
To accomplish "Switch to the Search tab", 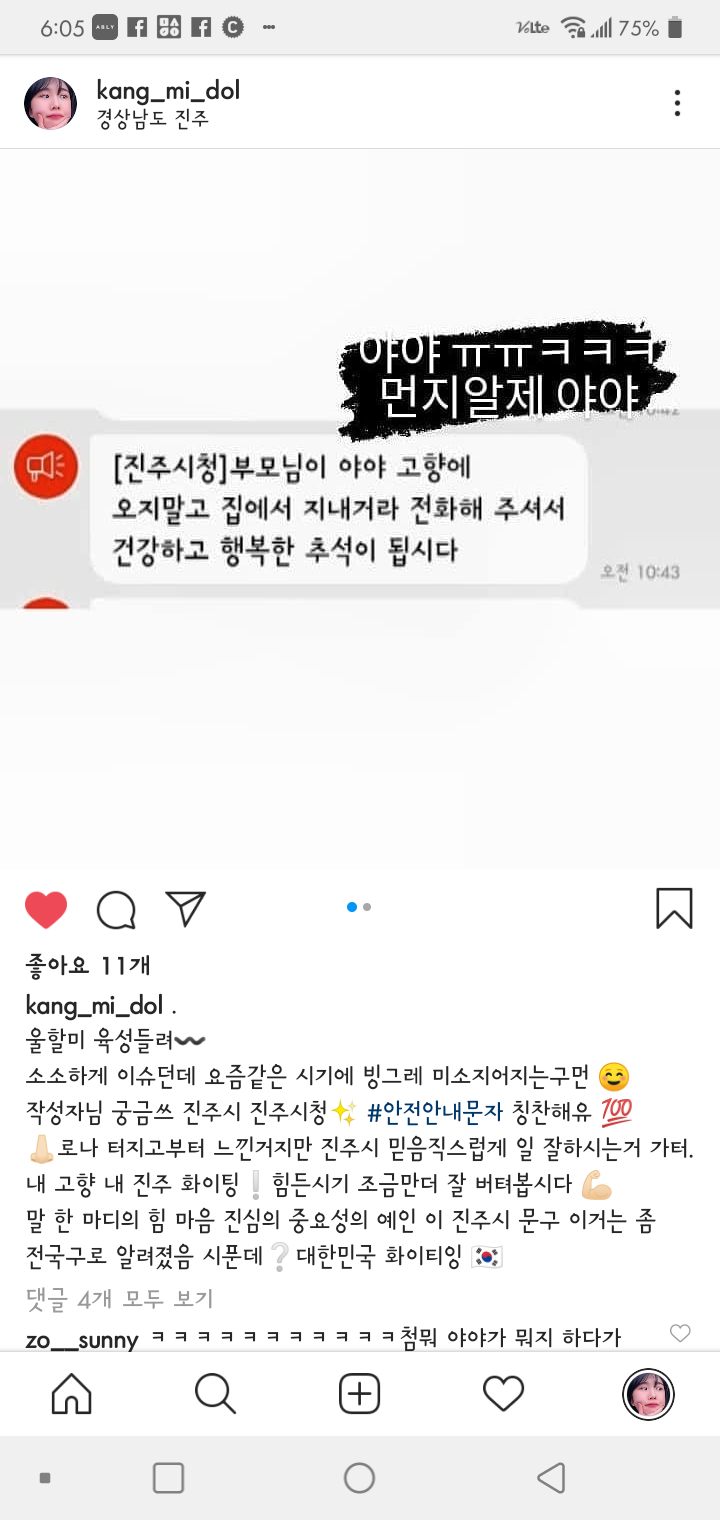I will point(215,1393).
